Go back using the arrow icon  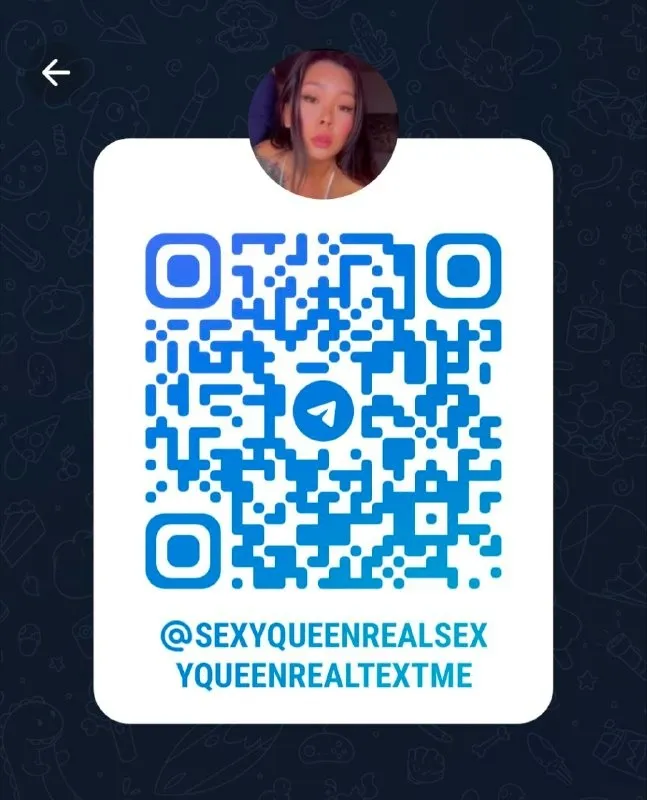coord(56,72)
